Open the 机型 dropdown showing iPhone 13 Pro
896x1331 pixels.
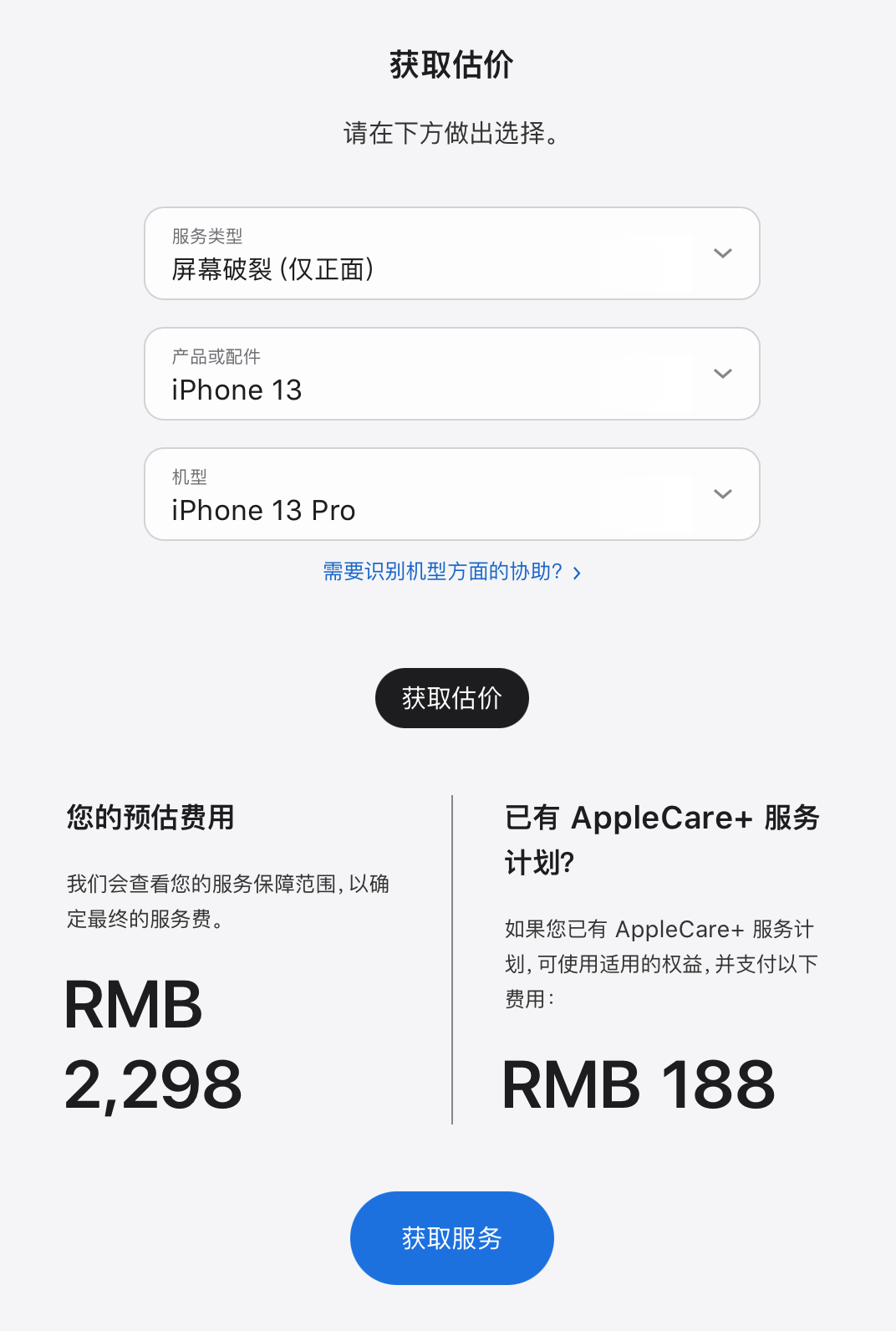tap(451, 494)
